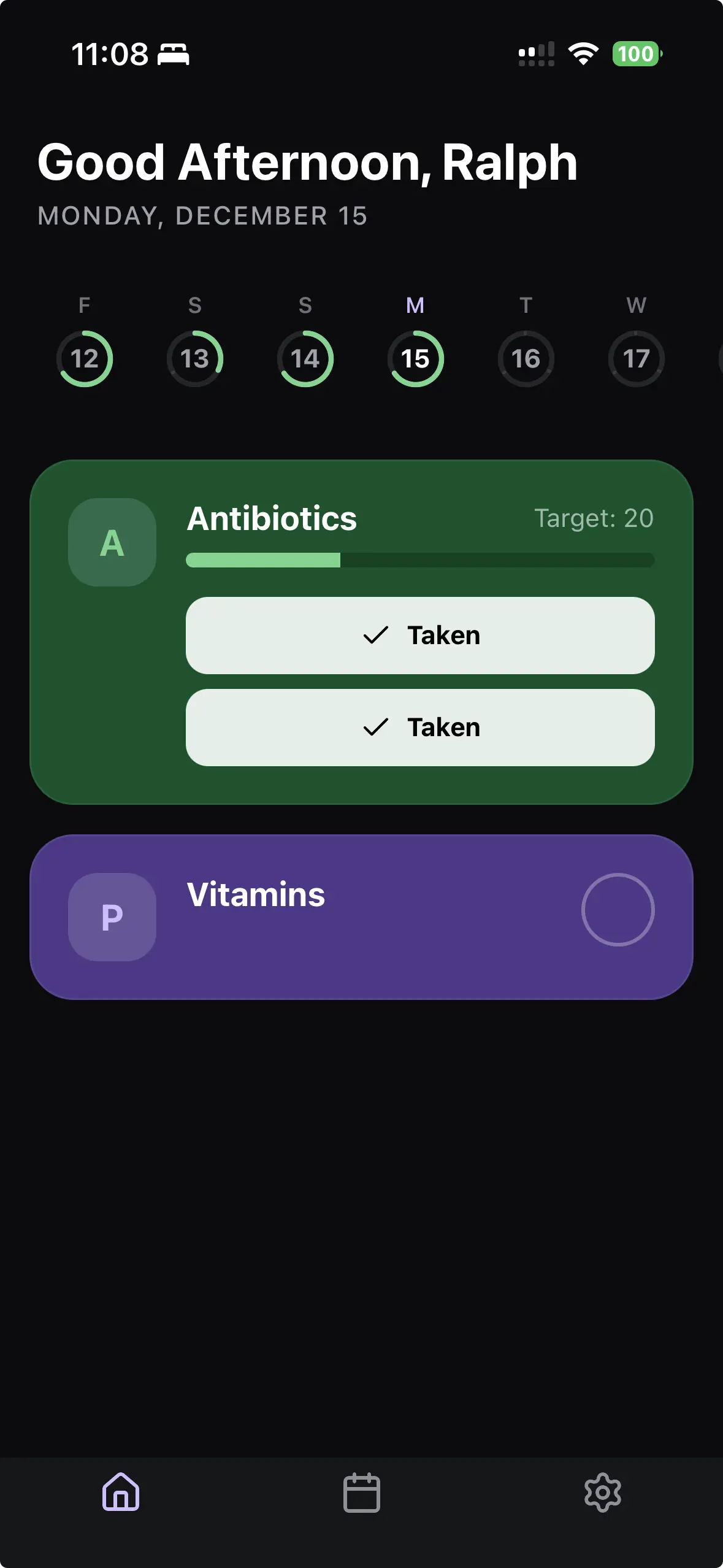This screenshot has width=723, height=1568.
Task: Select the Vitamins 'P' medication icon
Action: click(x=112, y=915)
